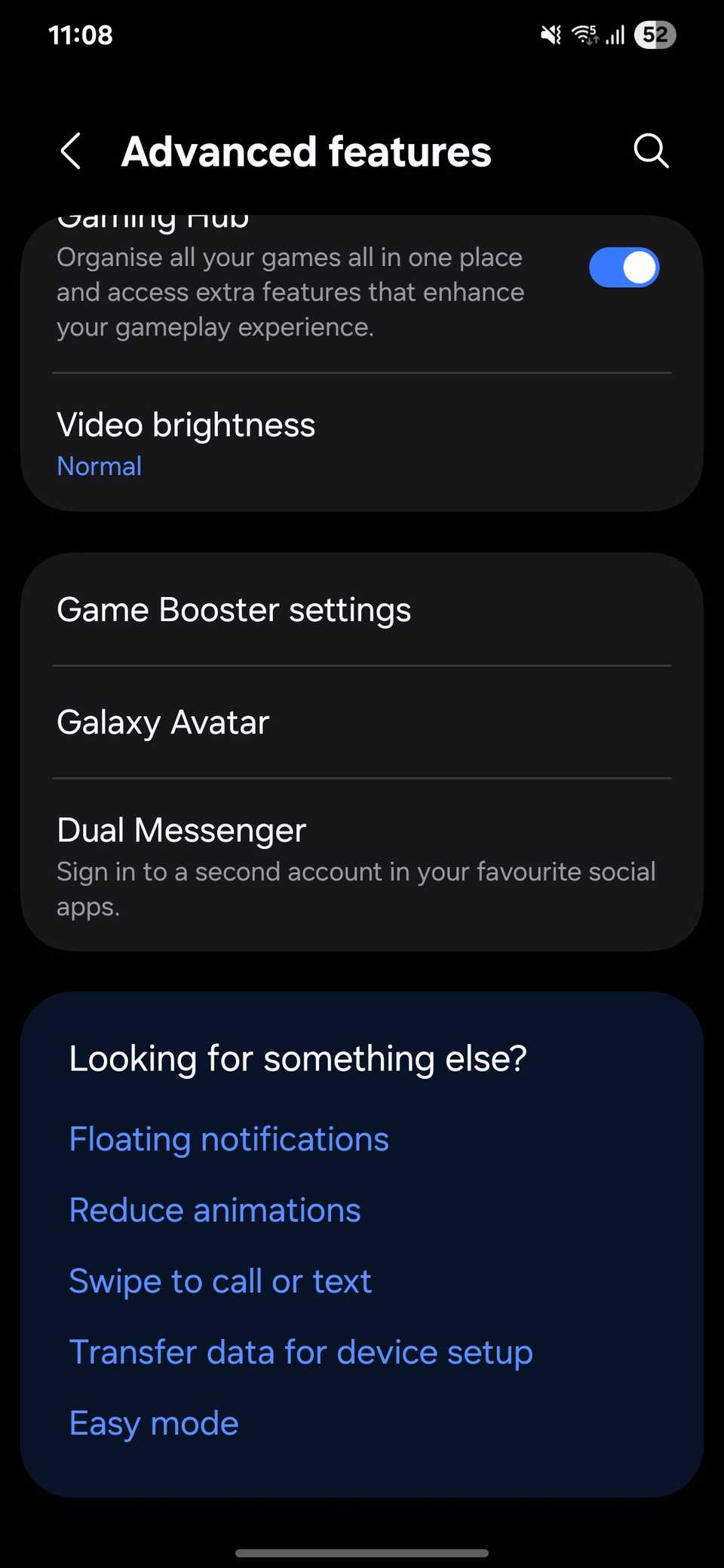This screenshot has height=1568, width=724.
Task: Tap the battery percentage indicator
Action: coord(655,34)
